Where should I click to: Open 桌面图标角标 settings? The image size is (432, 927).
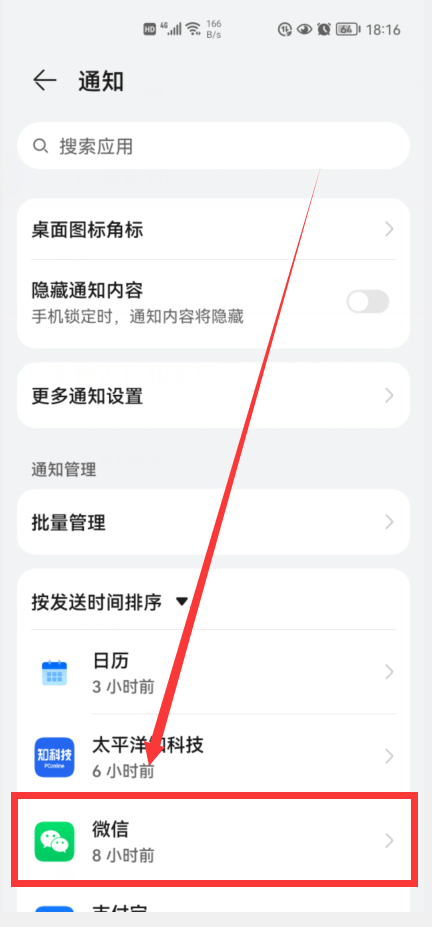tap(213, 229)
